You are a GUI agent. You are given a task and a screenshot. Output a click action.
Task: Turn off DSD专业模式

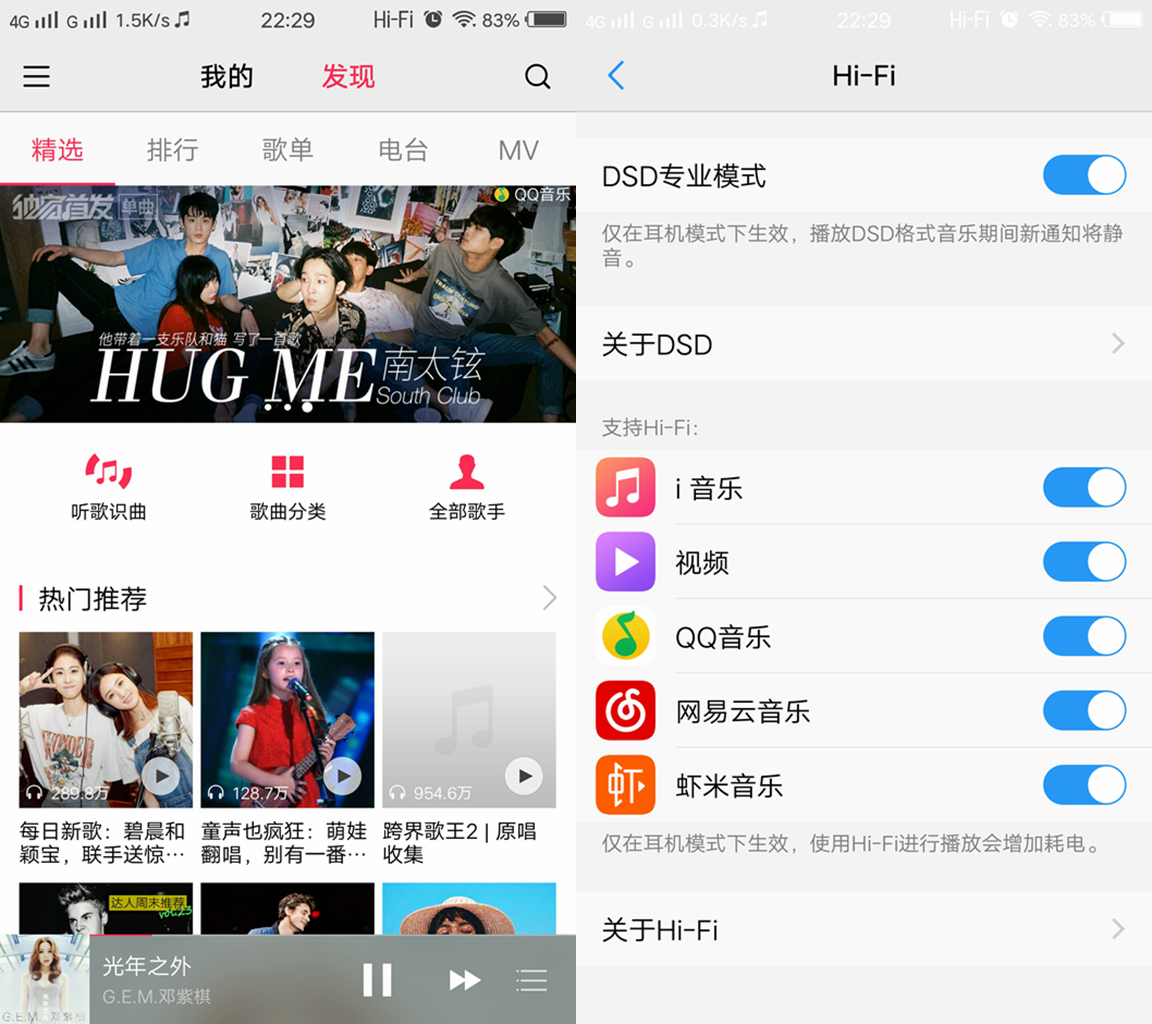click(1084, 176)
